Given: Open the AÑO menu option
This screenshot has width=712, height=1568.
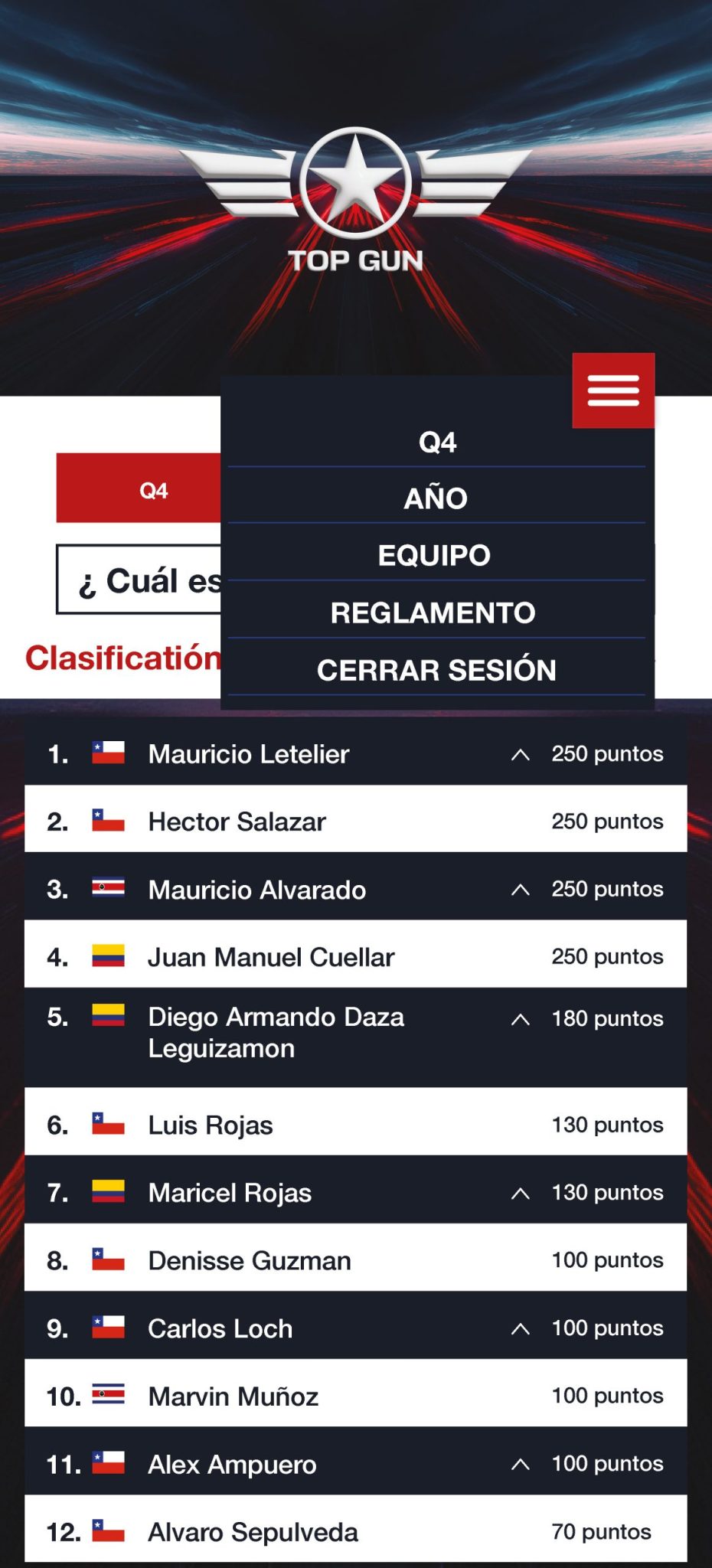Looking at the screenshot, I should point(436,498).
